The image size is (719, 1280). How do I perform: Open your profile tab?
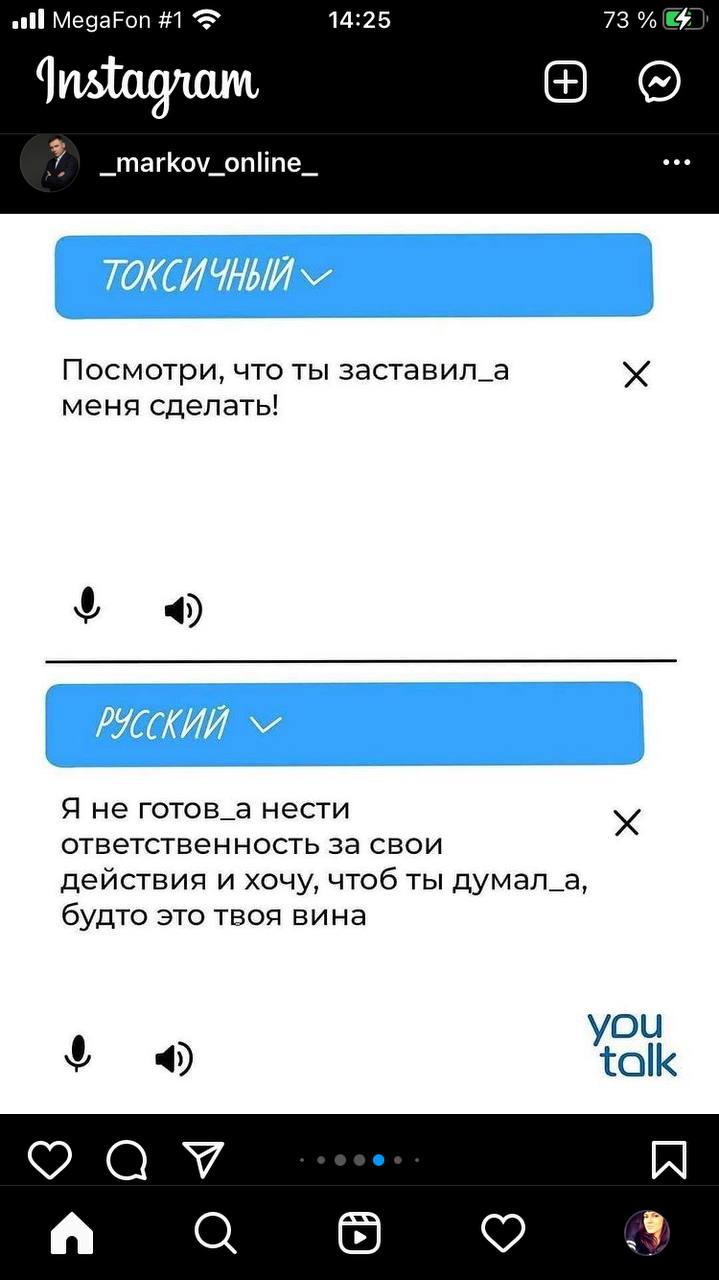tap(646, 1234)
